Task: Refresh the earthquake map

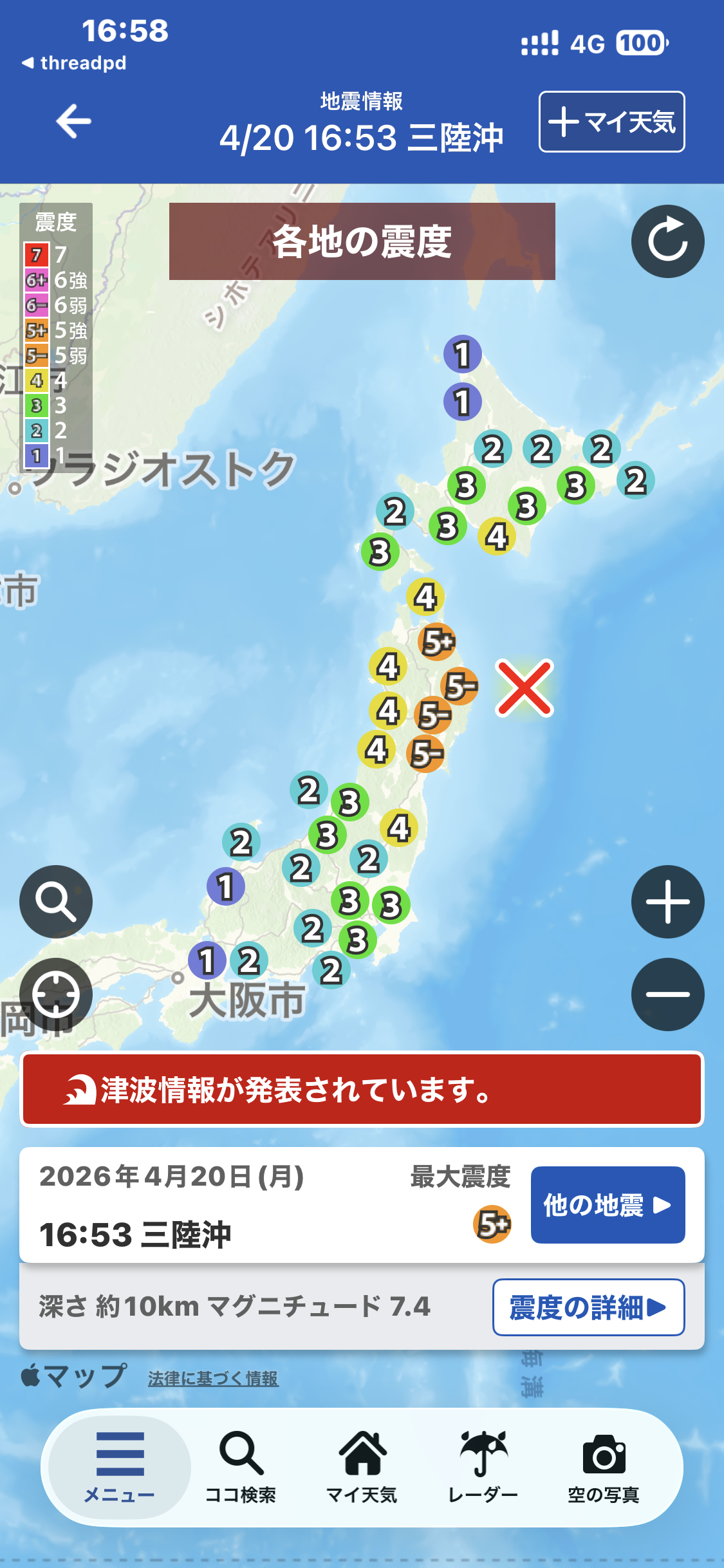Action: coord(667,241)
